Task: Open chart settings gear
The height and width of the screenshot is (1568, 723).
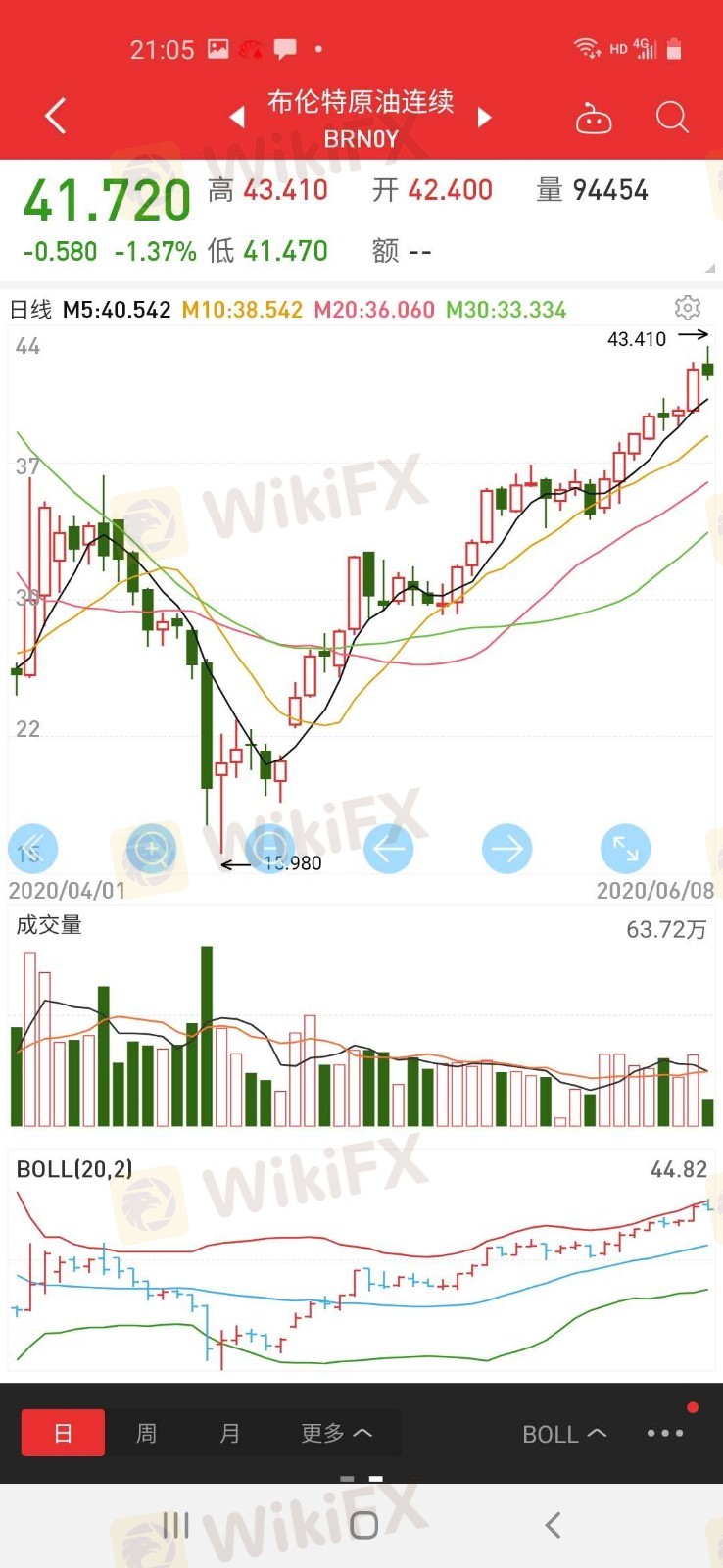Action: pyautogui.click(x=688, y=308)
